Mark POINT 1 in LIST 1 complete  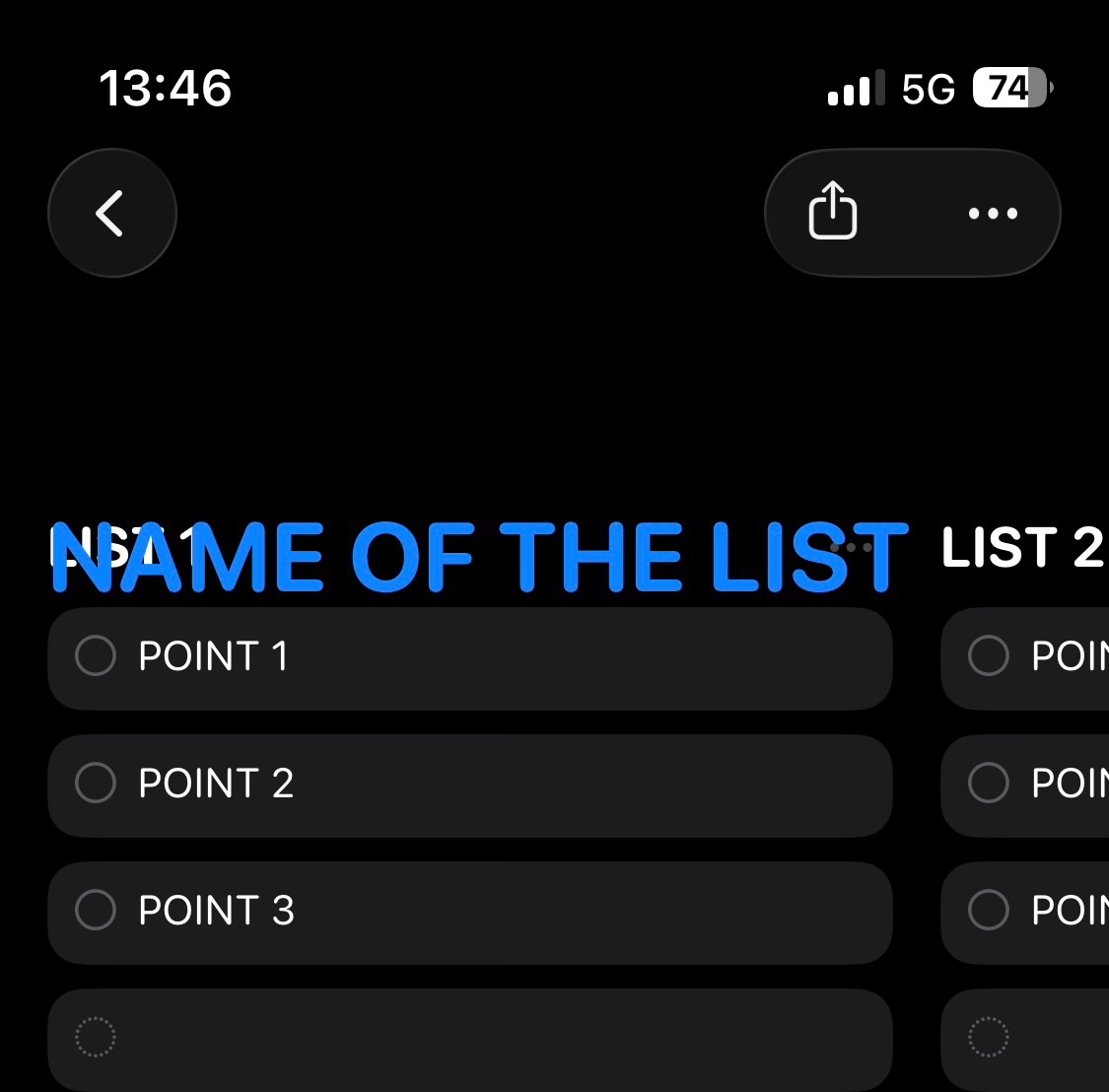tap(96, 655)
